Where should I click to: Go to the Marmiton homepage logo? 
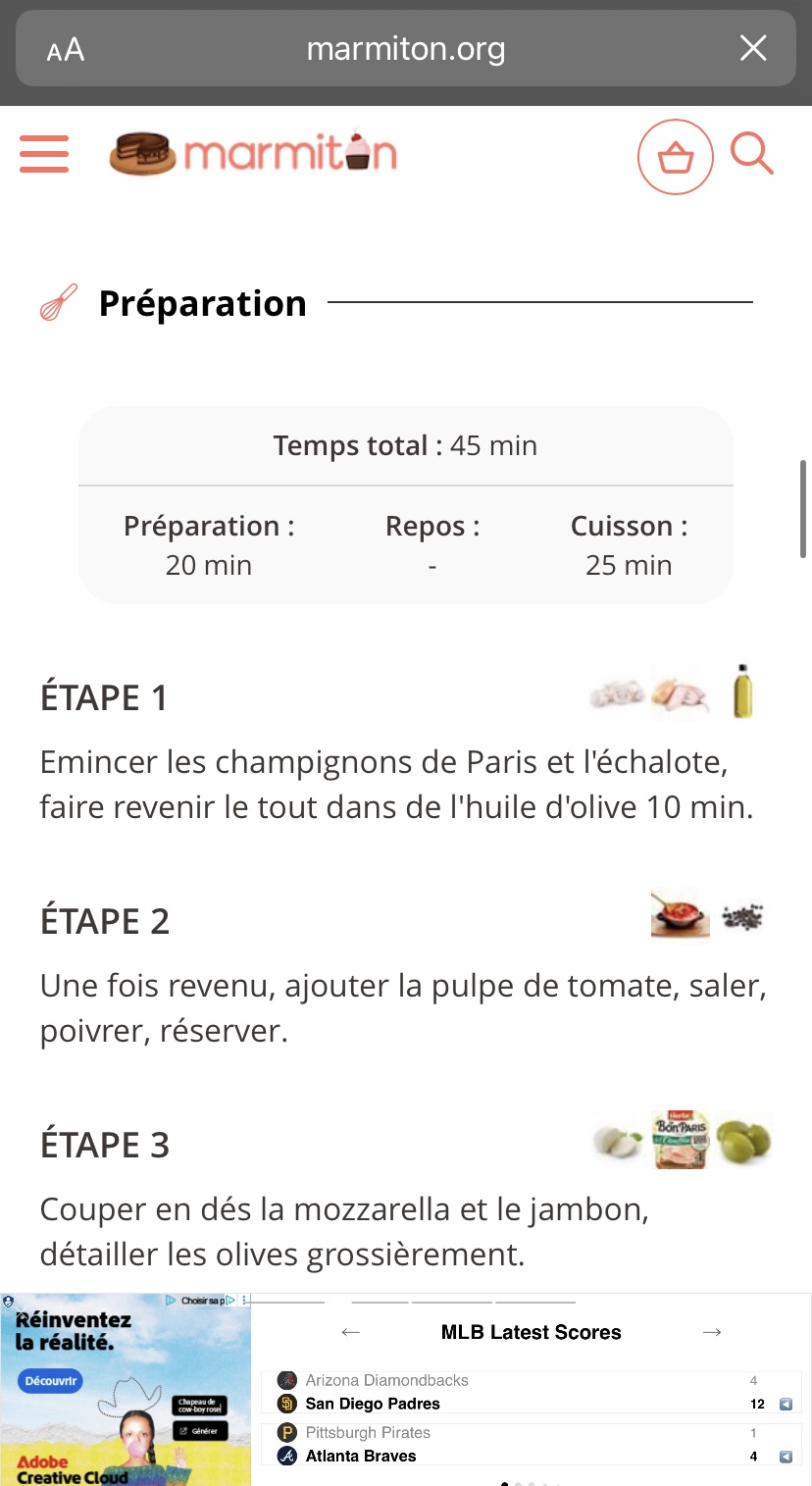coord(253,154)
